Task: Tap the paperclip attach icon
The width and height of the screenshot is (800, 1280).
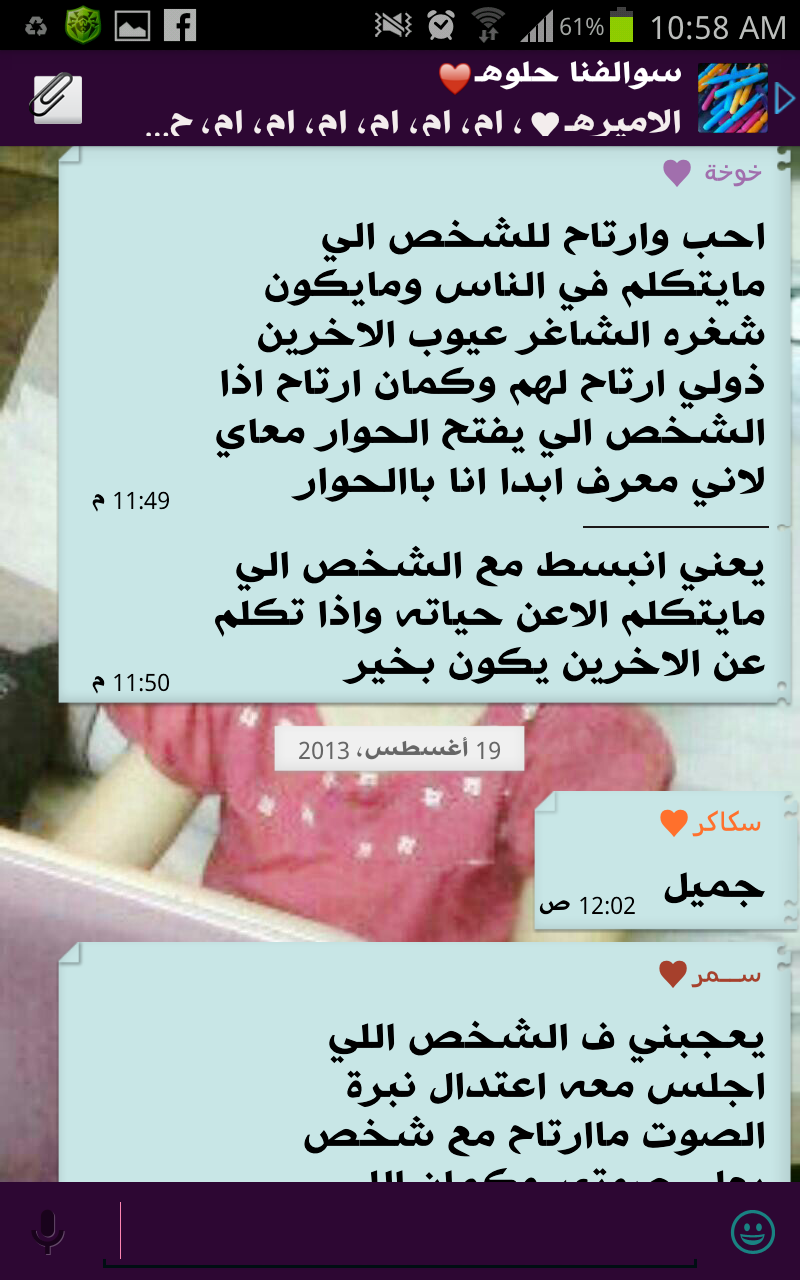Action: point(56,99)
